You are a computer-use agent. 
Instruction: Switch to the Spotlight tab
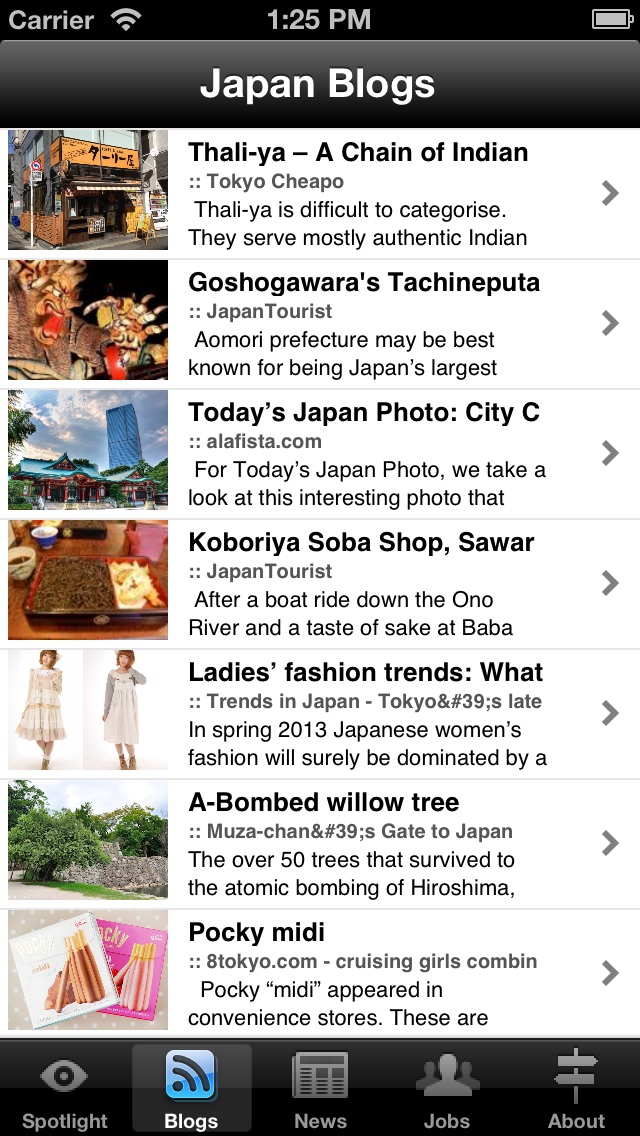pyautogui.click(x=65, y=1090)
